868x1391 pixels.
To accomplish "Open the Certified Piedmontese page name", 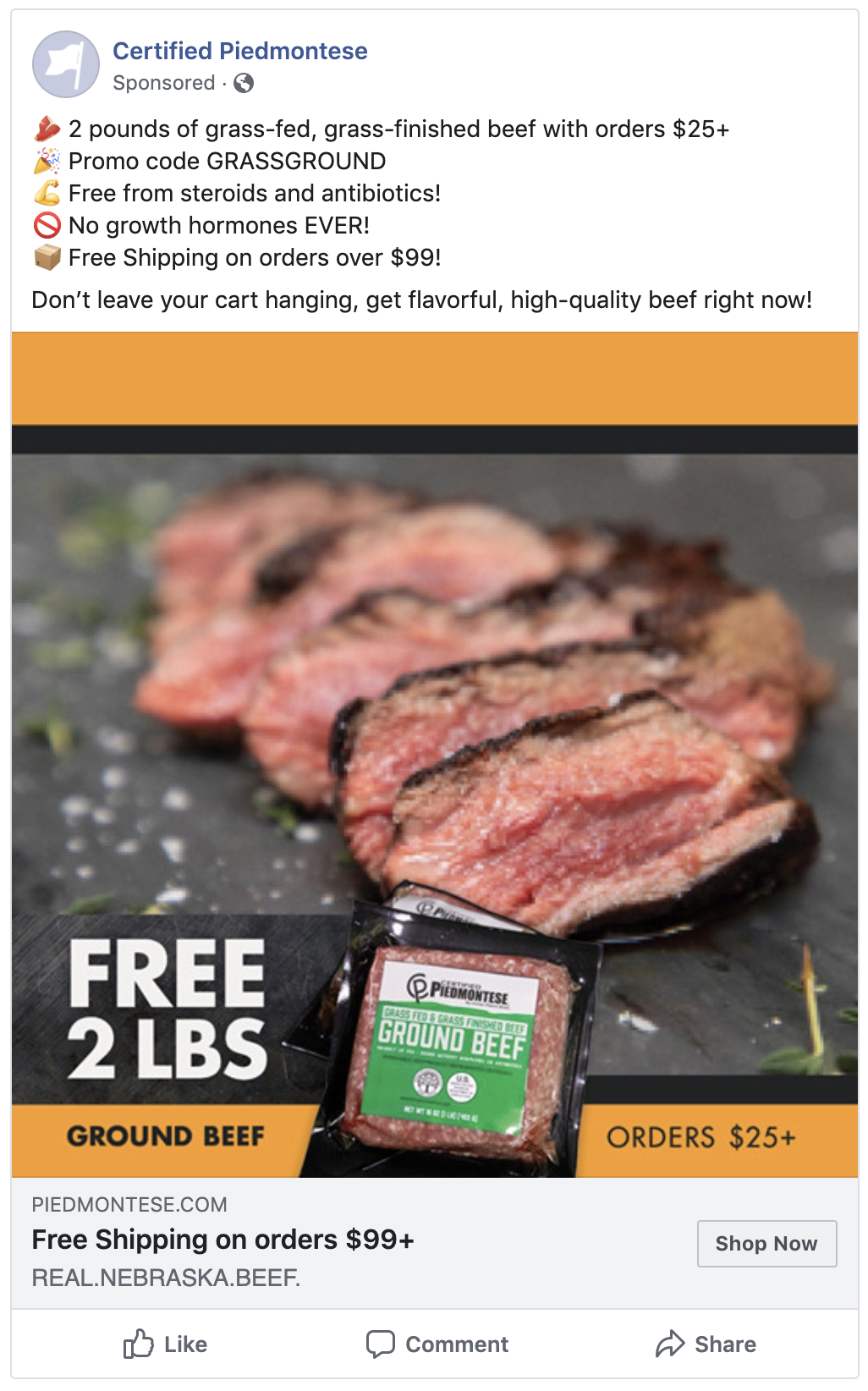I will tap(240, 51).
